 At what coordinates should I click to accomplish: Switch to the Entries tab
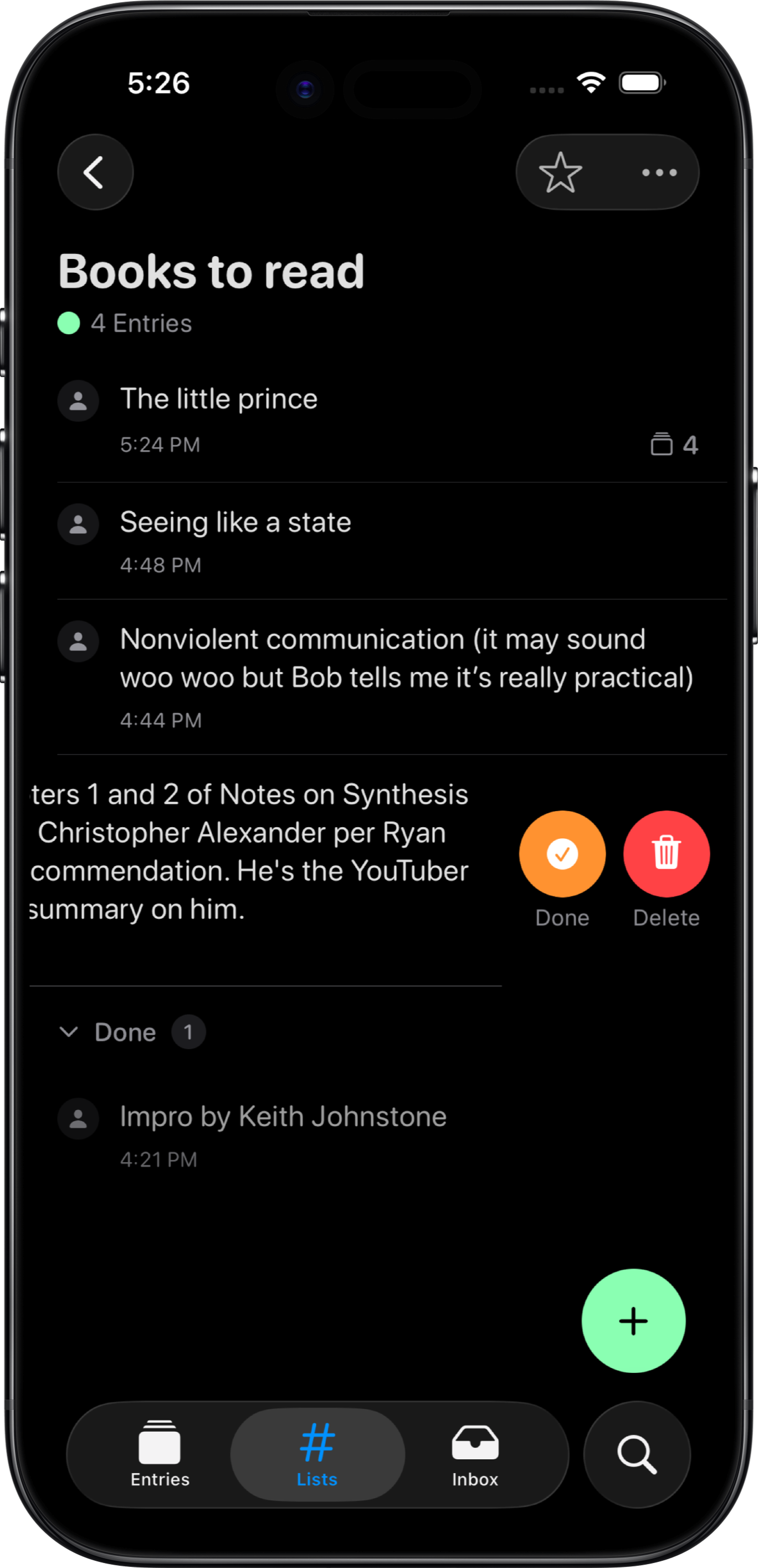coord(160,1454)
